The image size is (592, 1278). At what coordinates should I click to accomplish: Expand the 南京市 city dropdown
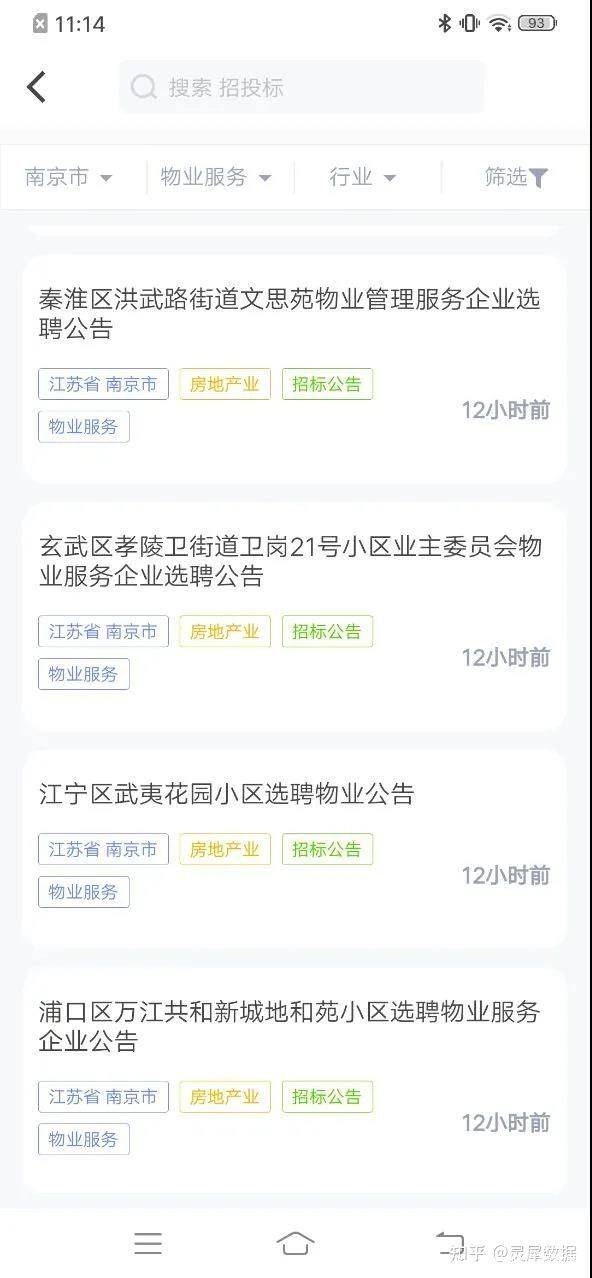click(69, 177)
